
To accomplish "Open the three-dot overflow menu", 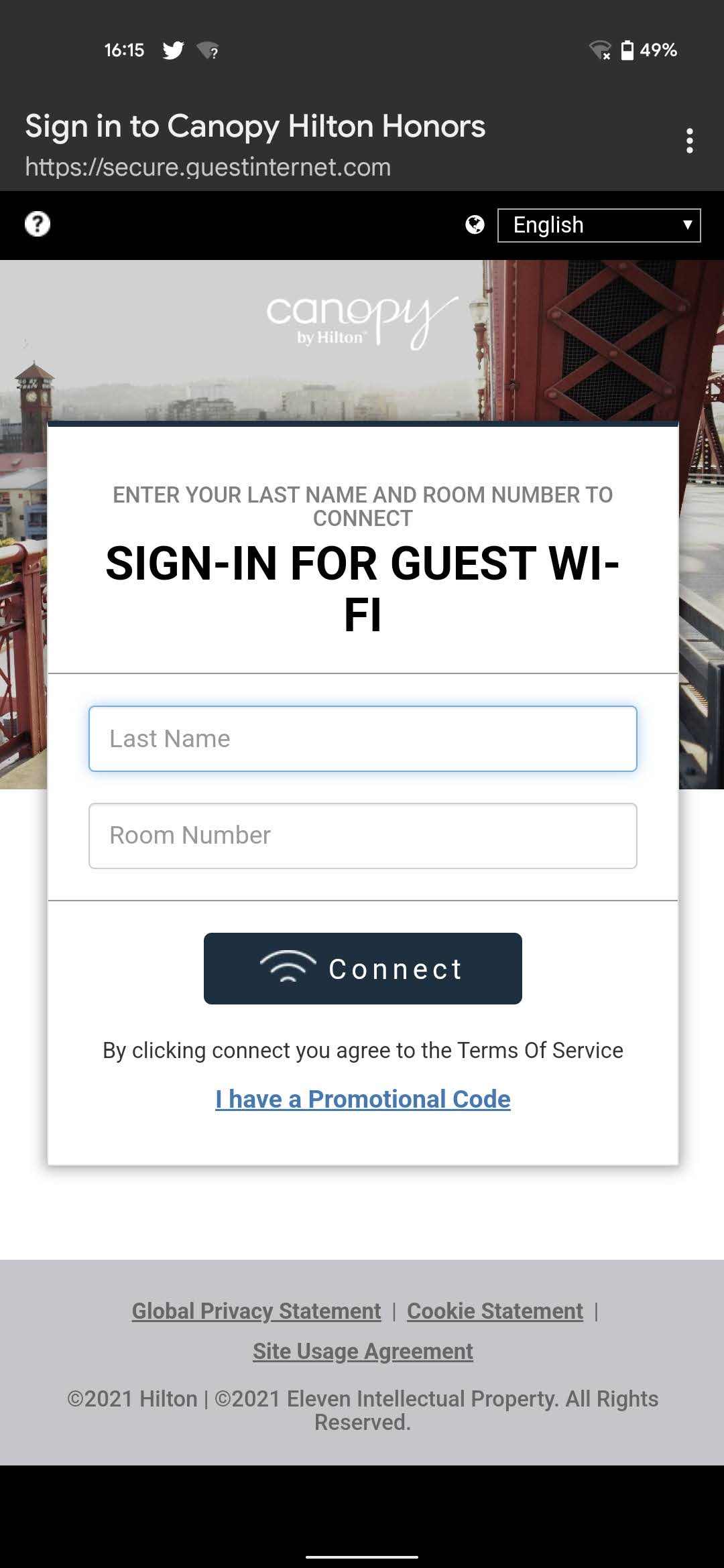I will 689,141.
